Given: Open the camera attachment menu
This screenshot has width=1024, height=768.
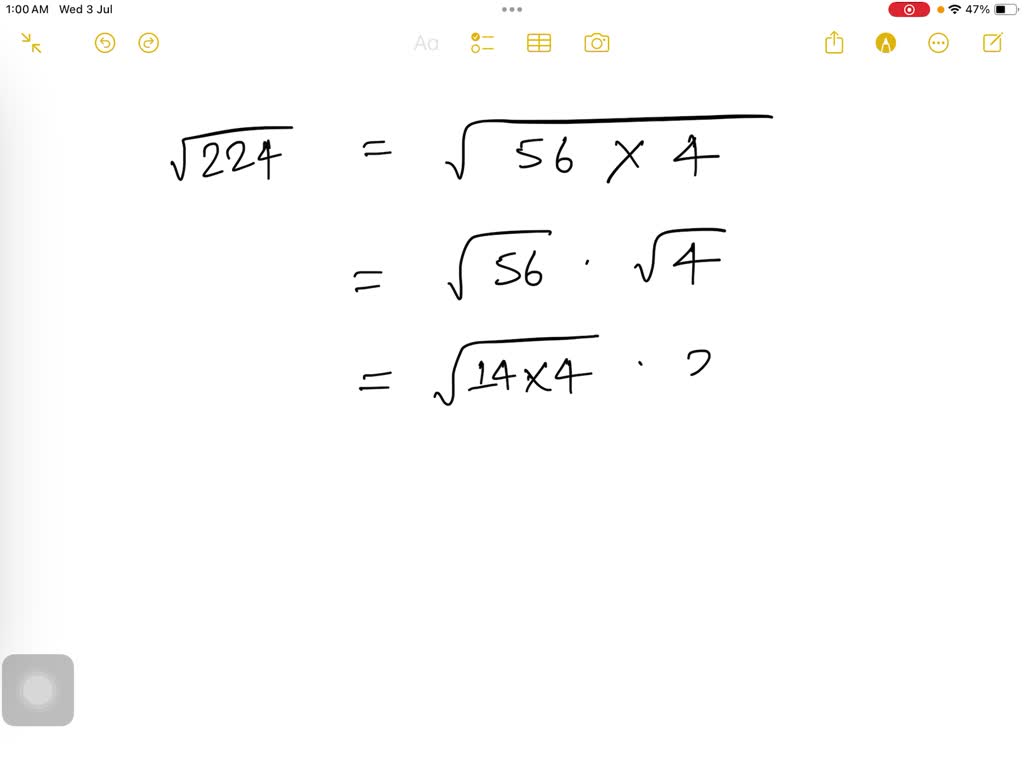Looking at the screenshot, I should tap(597, 43).
